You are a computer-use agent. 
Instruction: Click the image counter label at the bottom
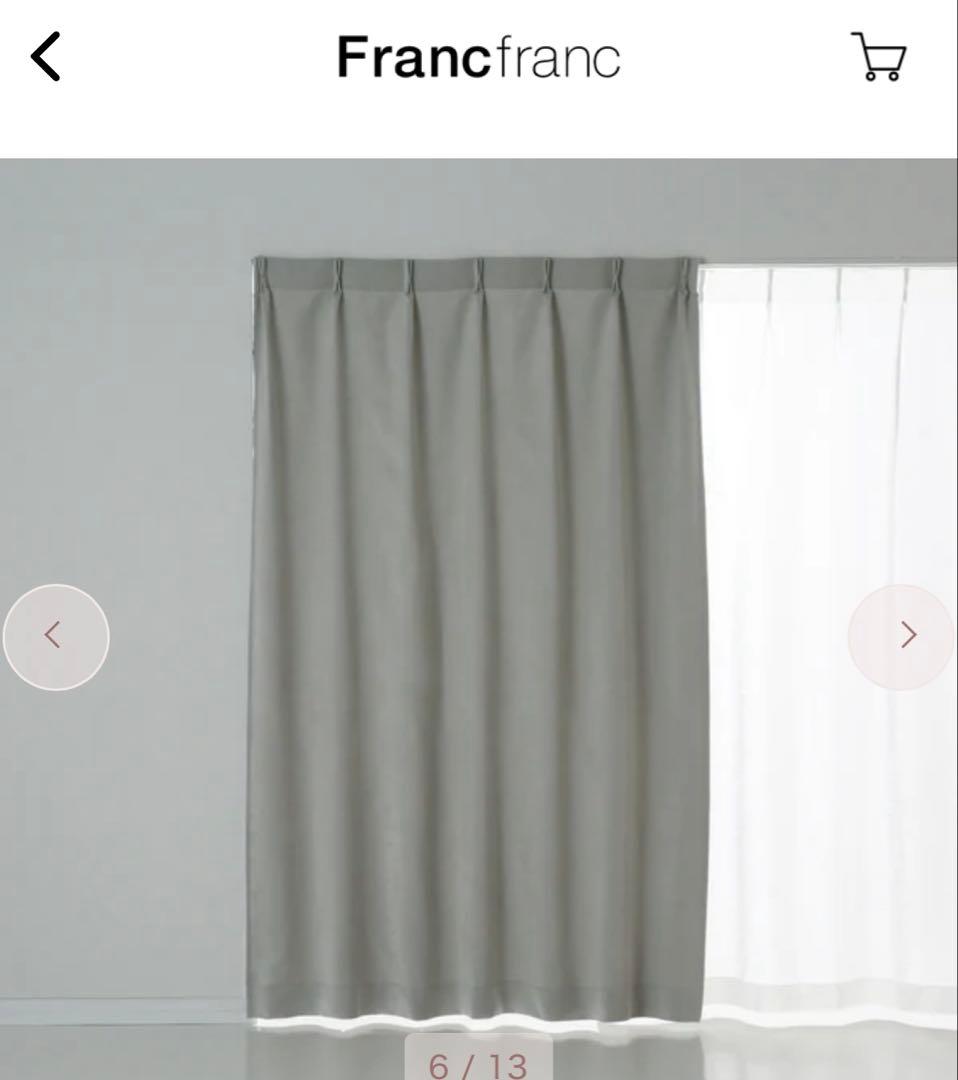(x=478, y=1064)
